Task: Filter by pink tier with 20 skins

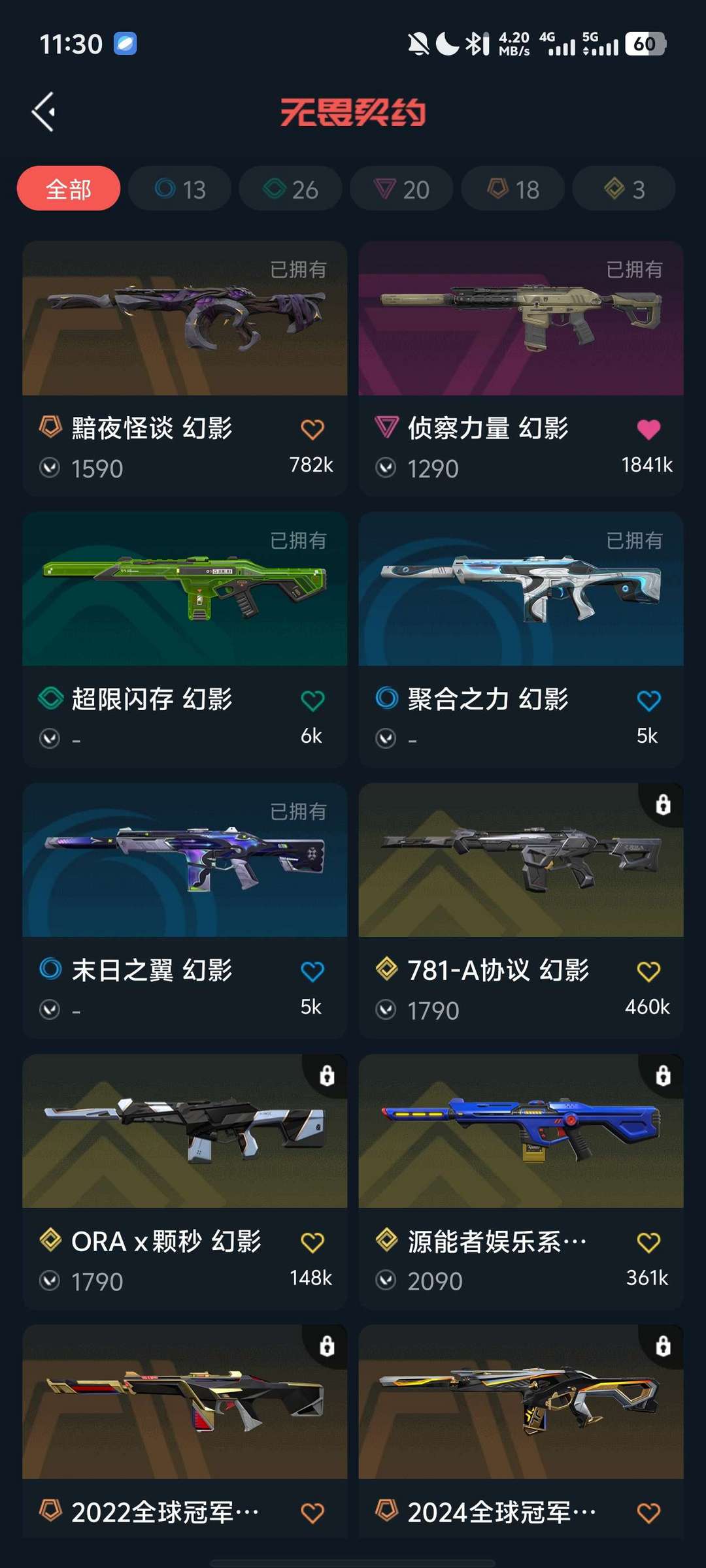Action: click(x=401, y=189)
